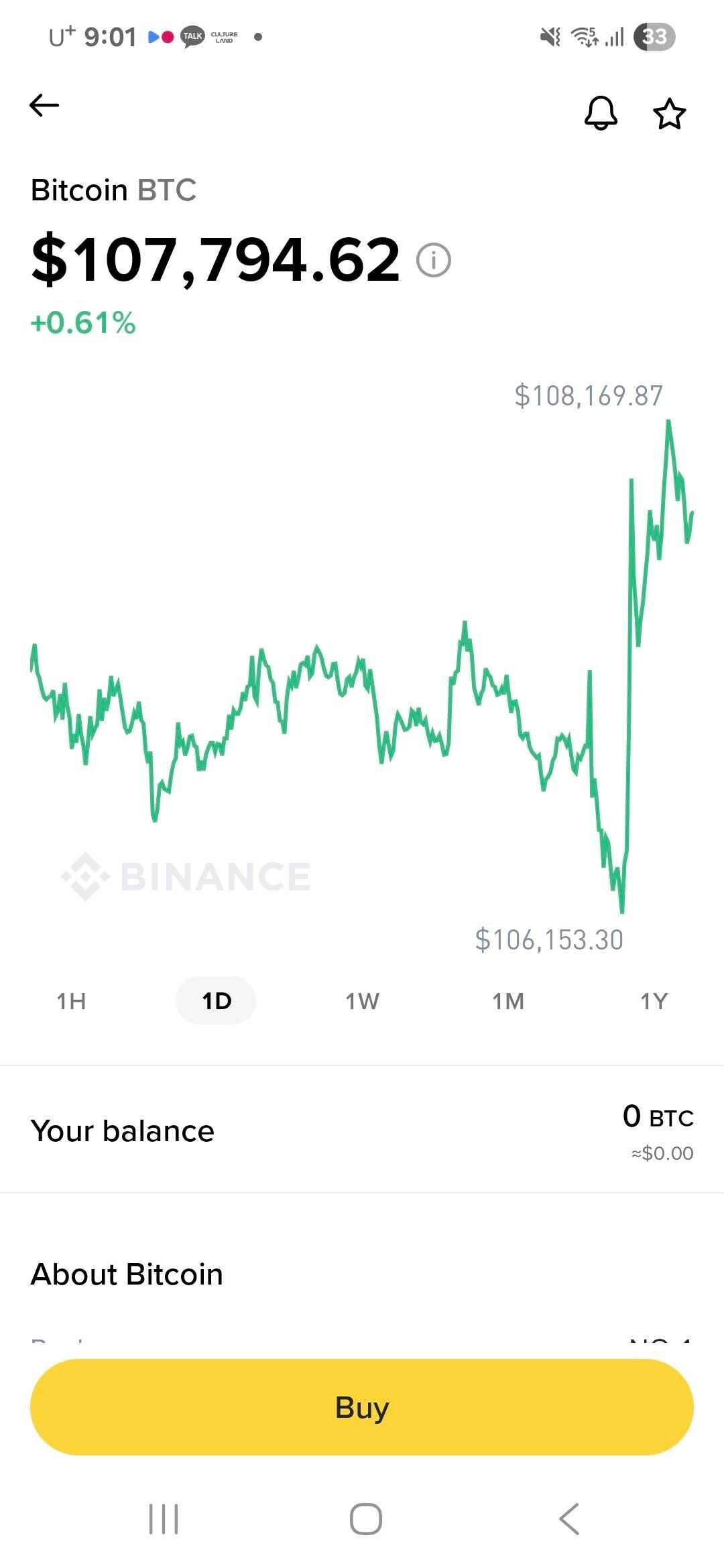Open recent apps from navigation bar
Image resolution: width=724 pixels, height=1568 pixels.
[164, 1518]
